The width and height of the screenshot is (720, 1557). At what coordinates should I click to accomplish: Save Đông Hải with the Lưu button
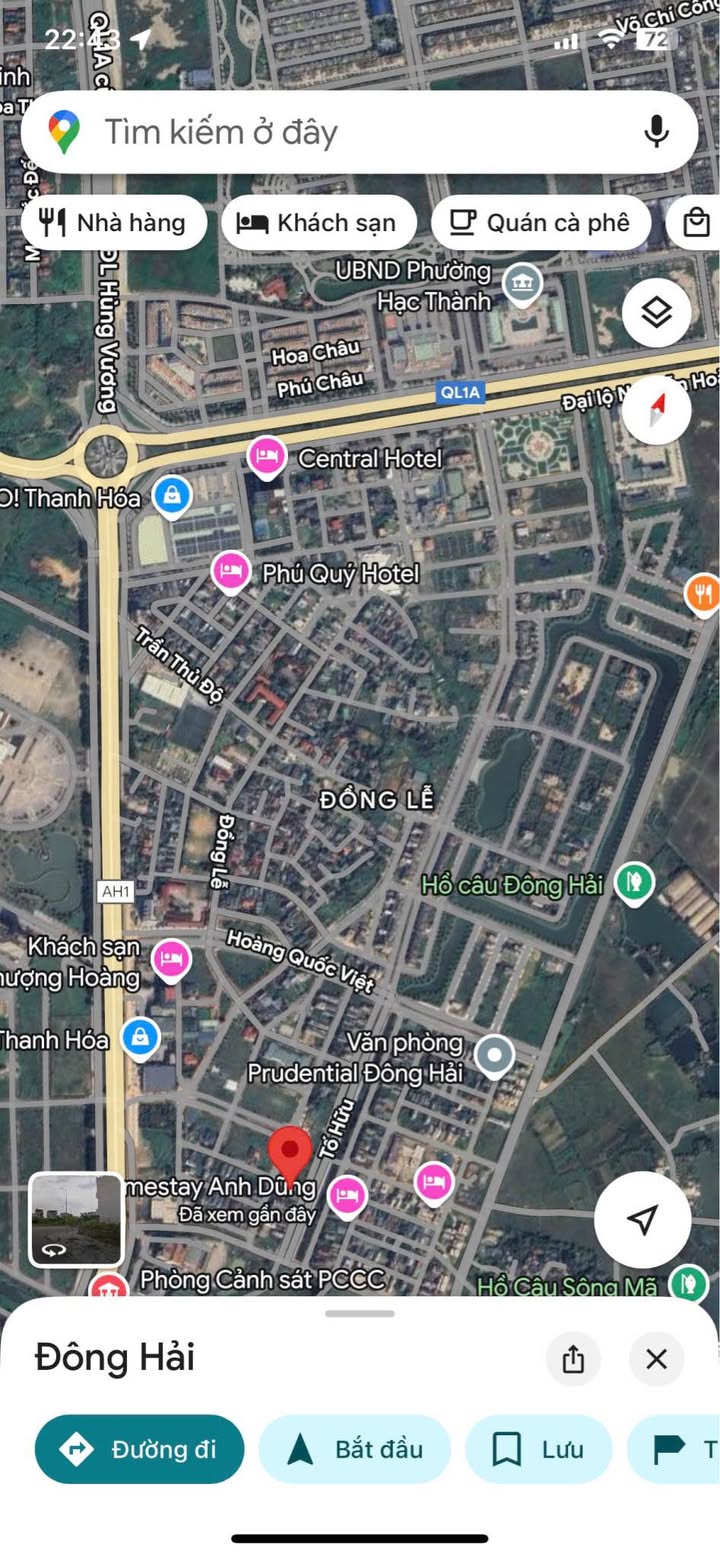tap(538, 1449)
